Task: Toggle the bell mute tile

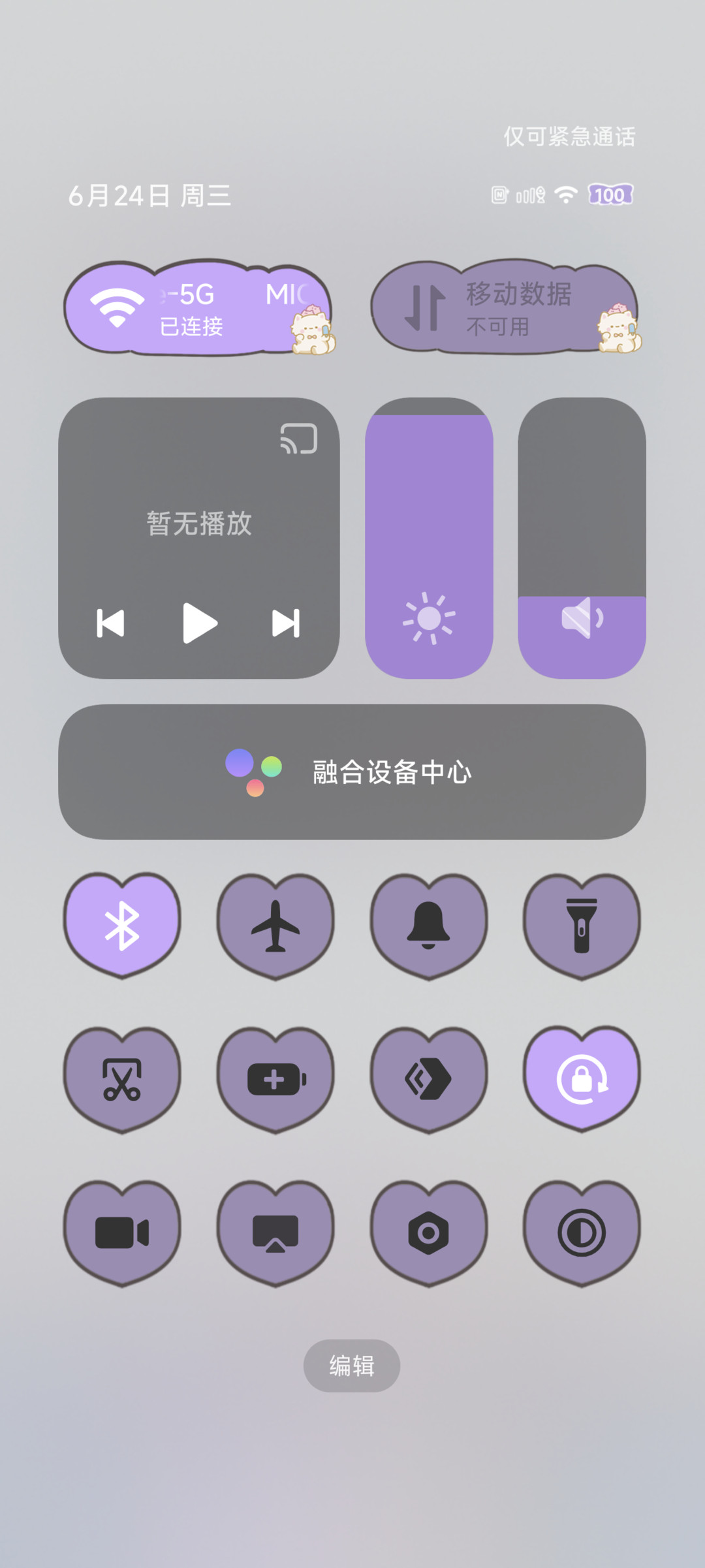Action: coord(428,925)
